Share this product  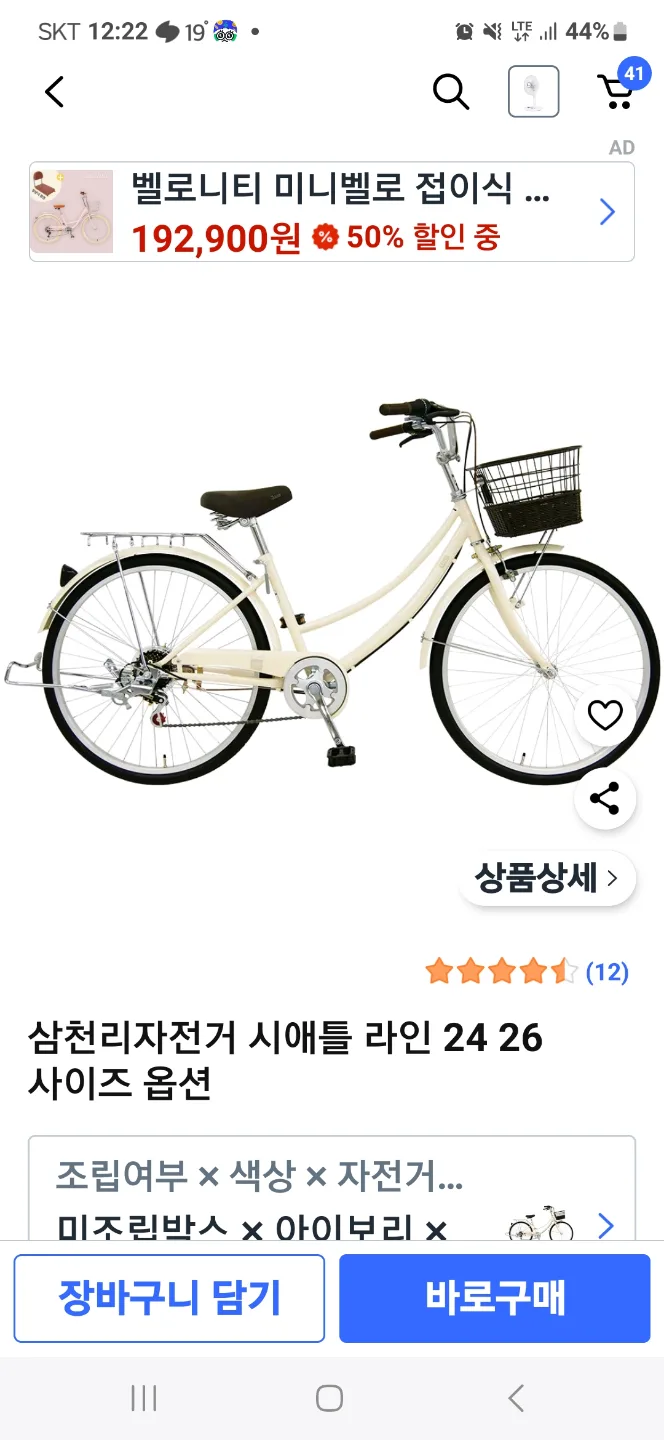click(605, 798)
